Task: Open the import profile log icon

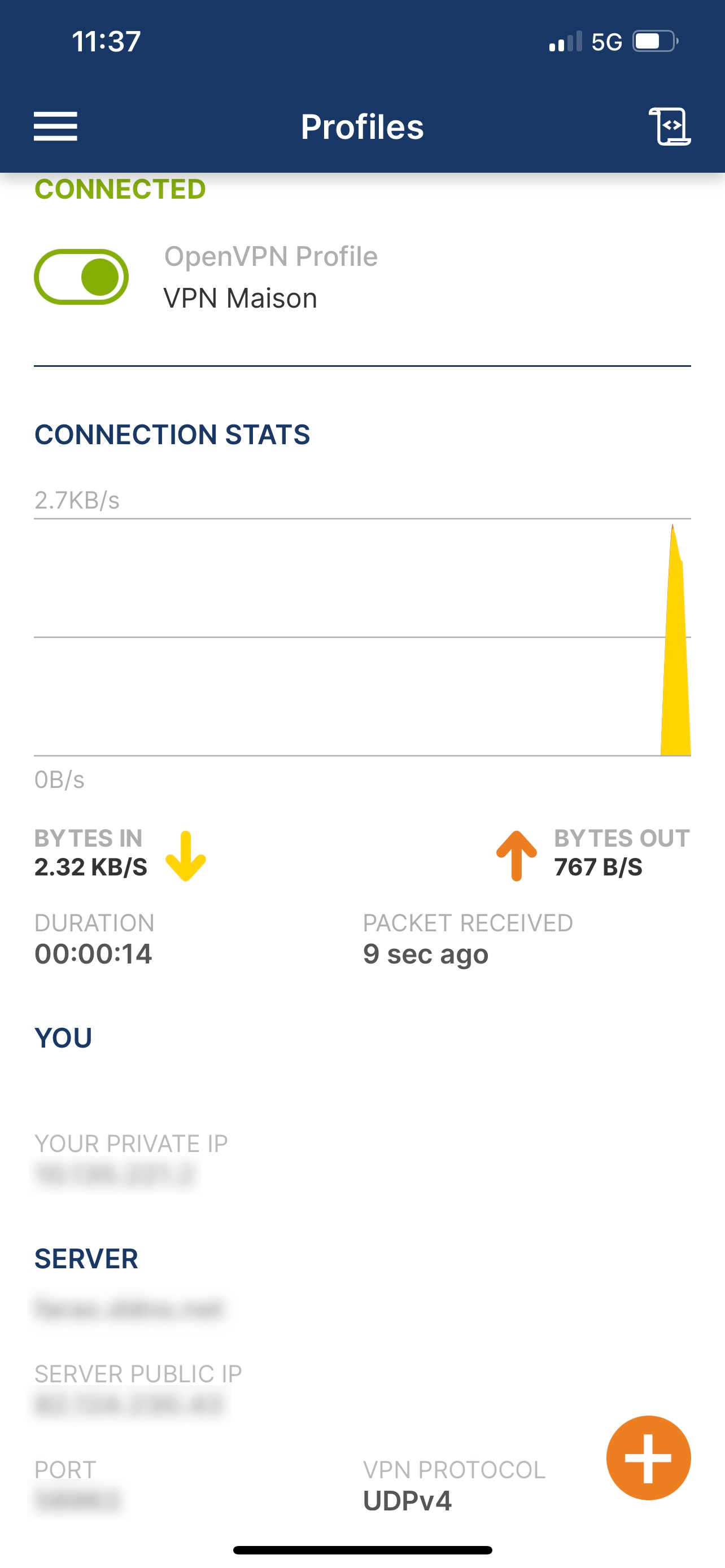Action: 670,126
